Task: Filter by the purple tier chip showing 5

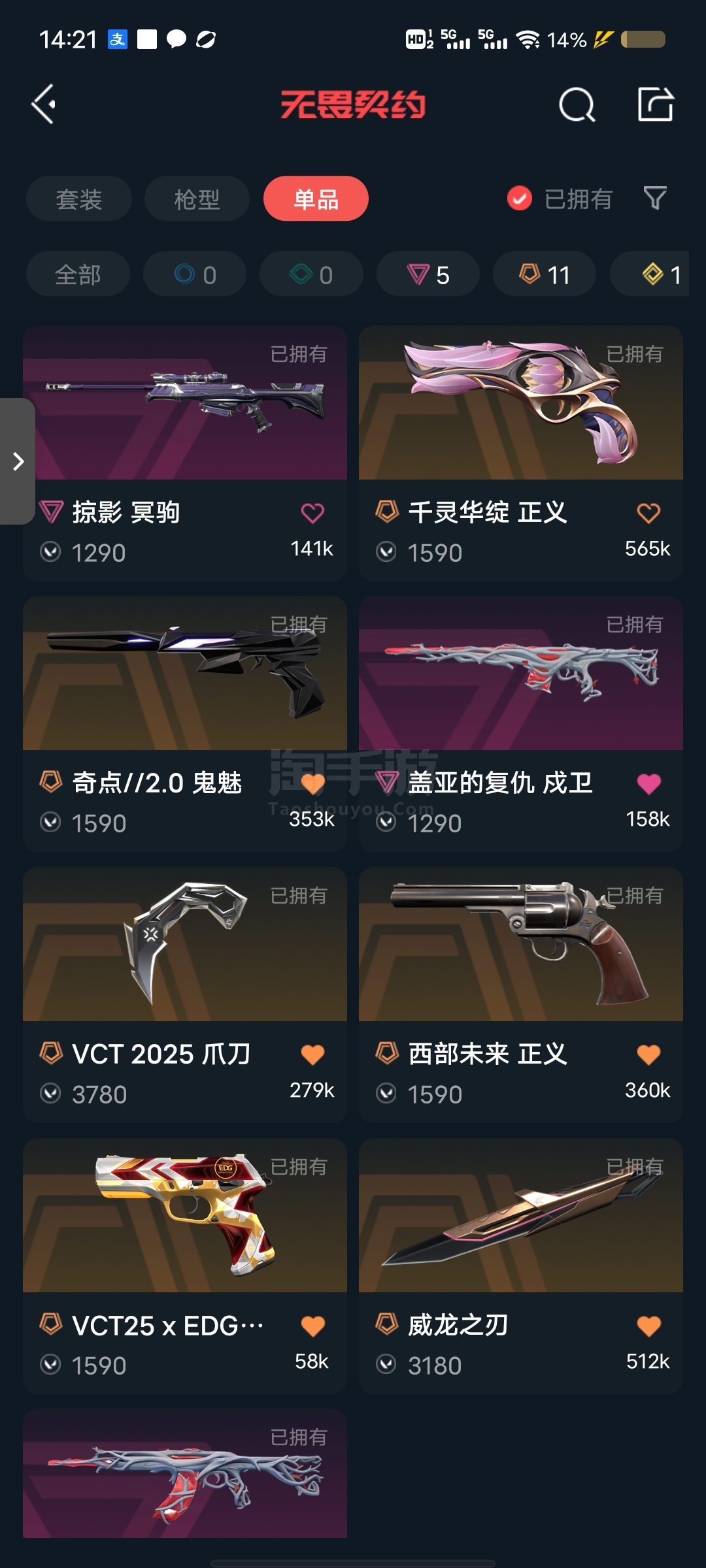Action: pos(428,274)
